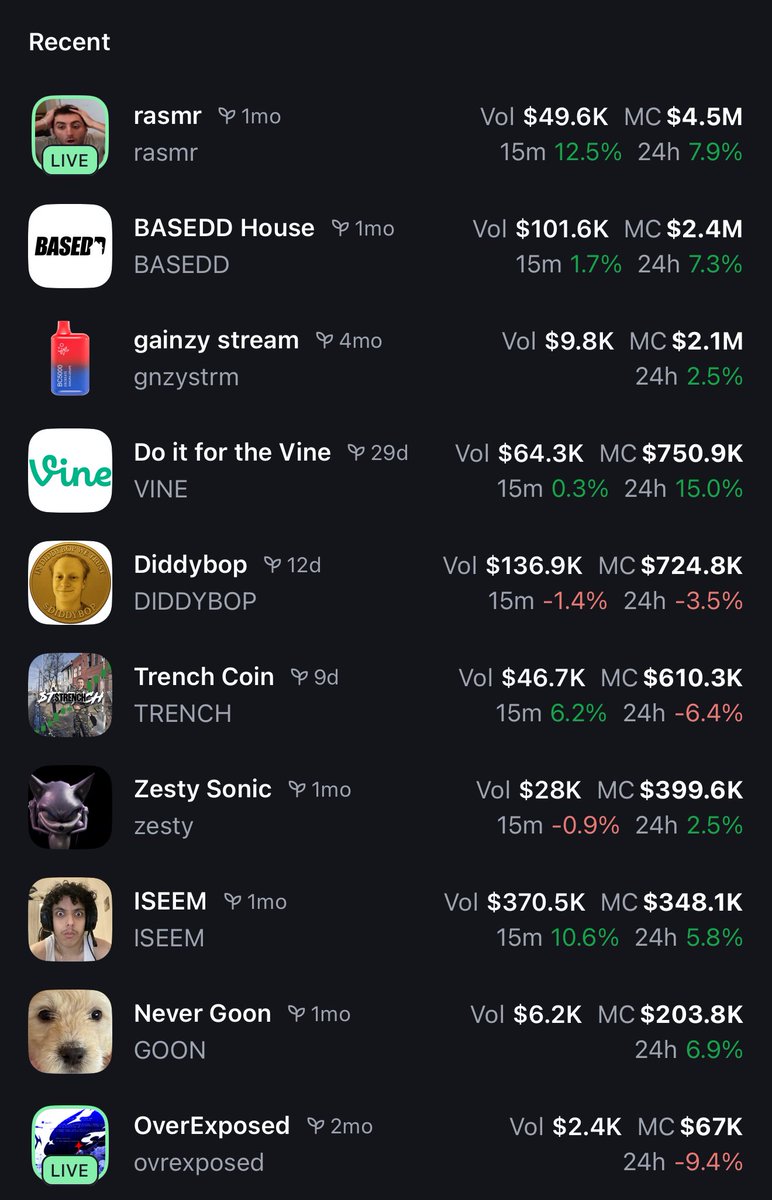Open BASEDD House coin details
The height and width of the screenshot is (1200, 772).
pyautogui.click(x=224, y=229)
